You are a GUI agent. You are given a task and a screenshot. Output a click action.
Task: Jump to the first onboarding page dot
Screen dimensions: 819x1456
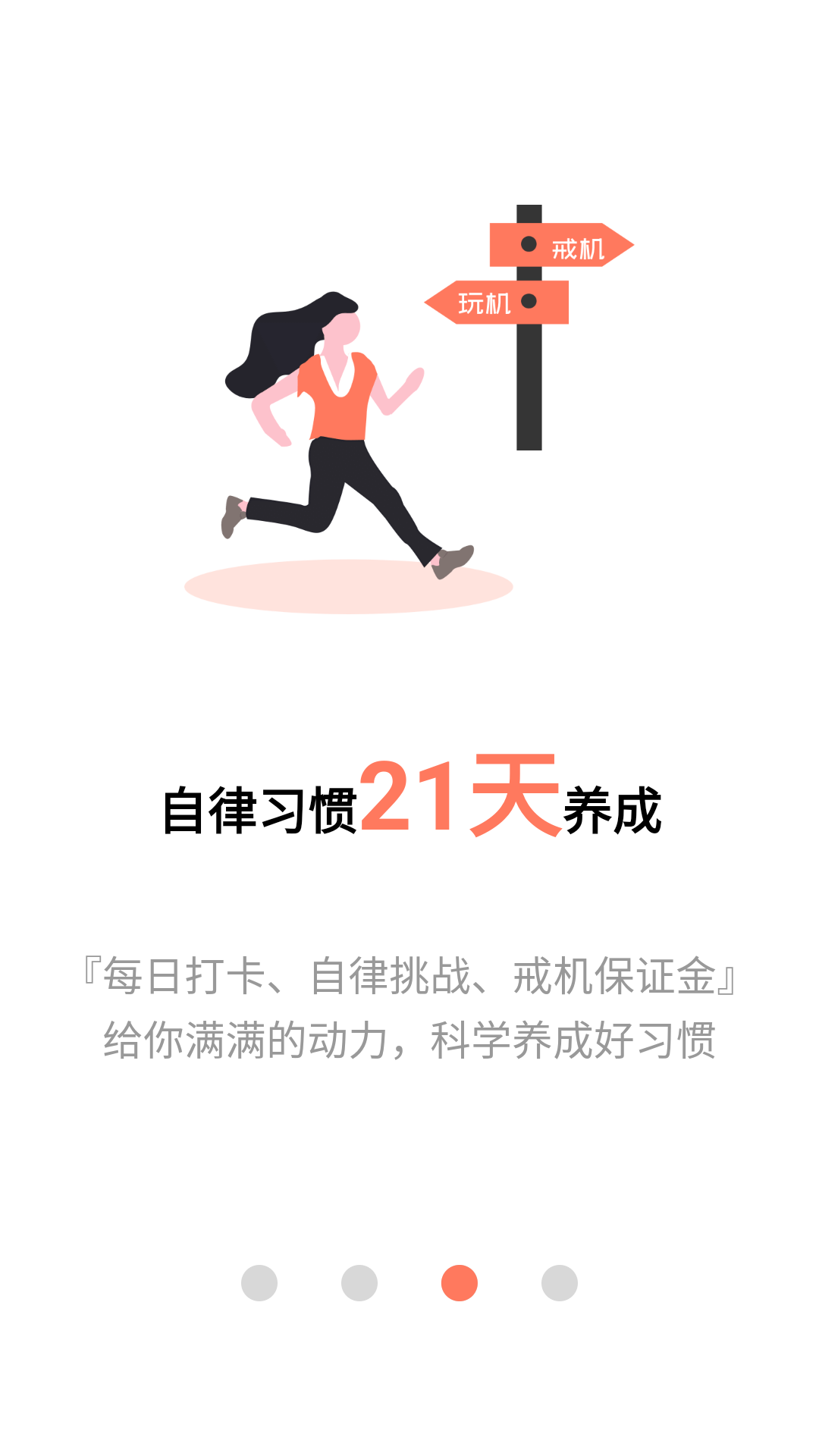(259, 1283)
